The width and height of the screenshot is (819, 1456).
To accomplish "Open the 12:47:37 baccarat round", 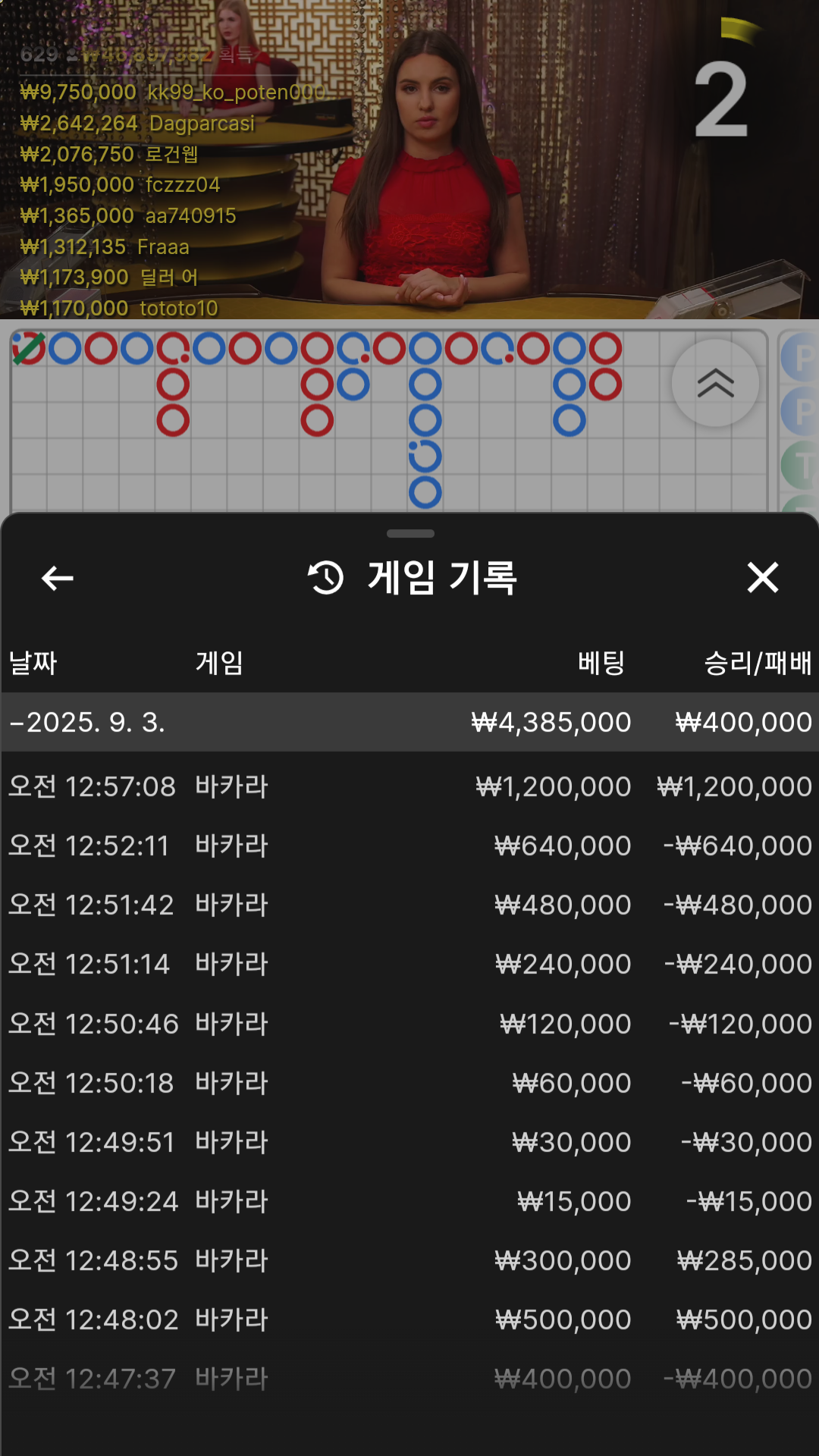I will [x=409, y=1379].
